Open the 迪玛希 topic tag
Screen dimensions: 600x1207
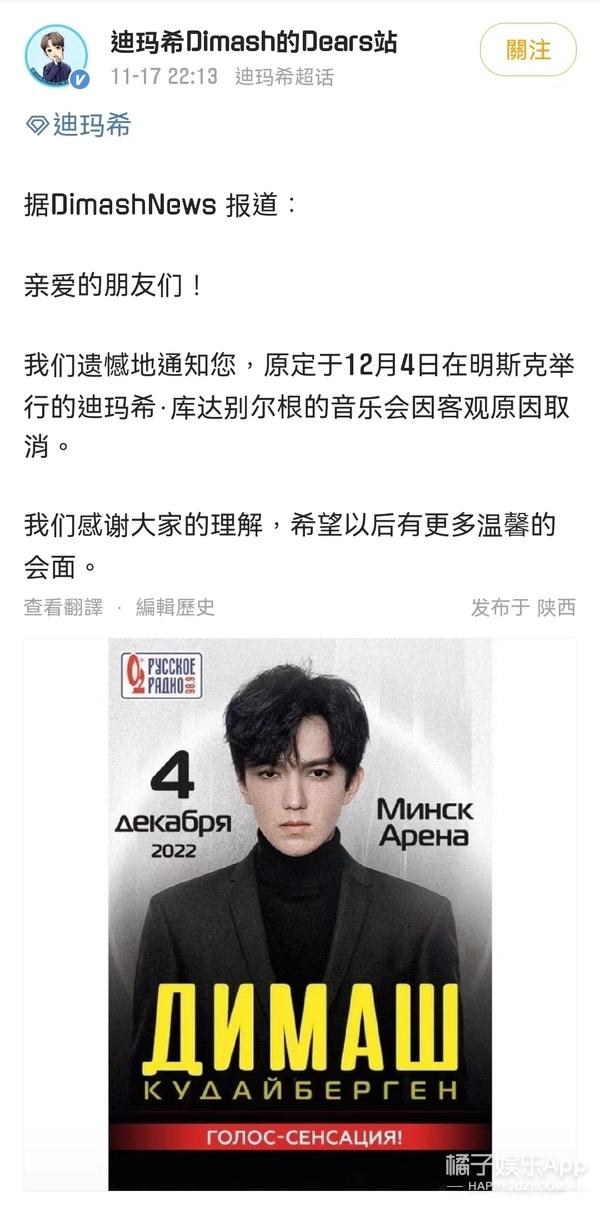[x=79, y=126]
